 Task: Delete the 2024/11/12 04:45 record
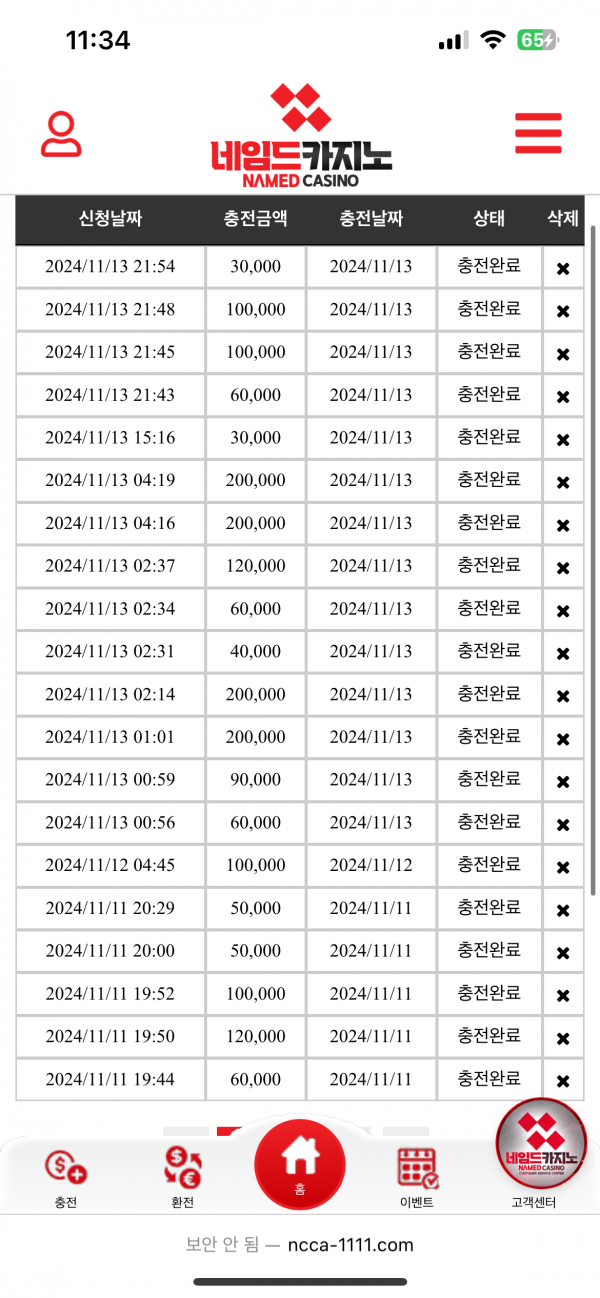tap(563, 867)
